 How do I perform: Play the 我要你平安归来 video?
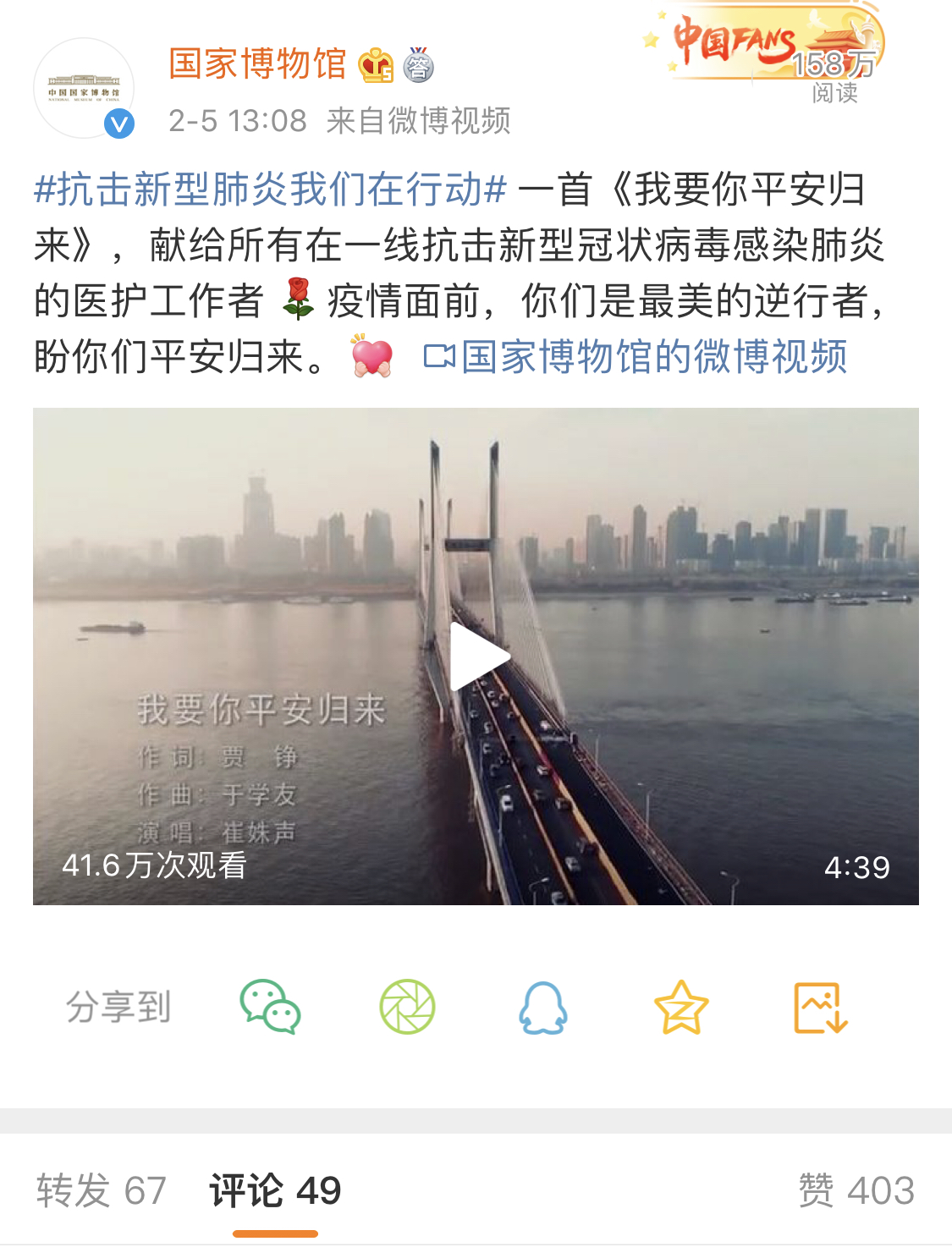478,657
